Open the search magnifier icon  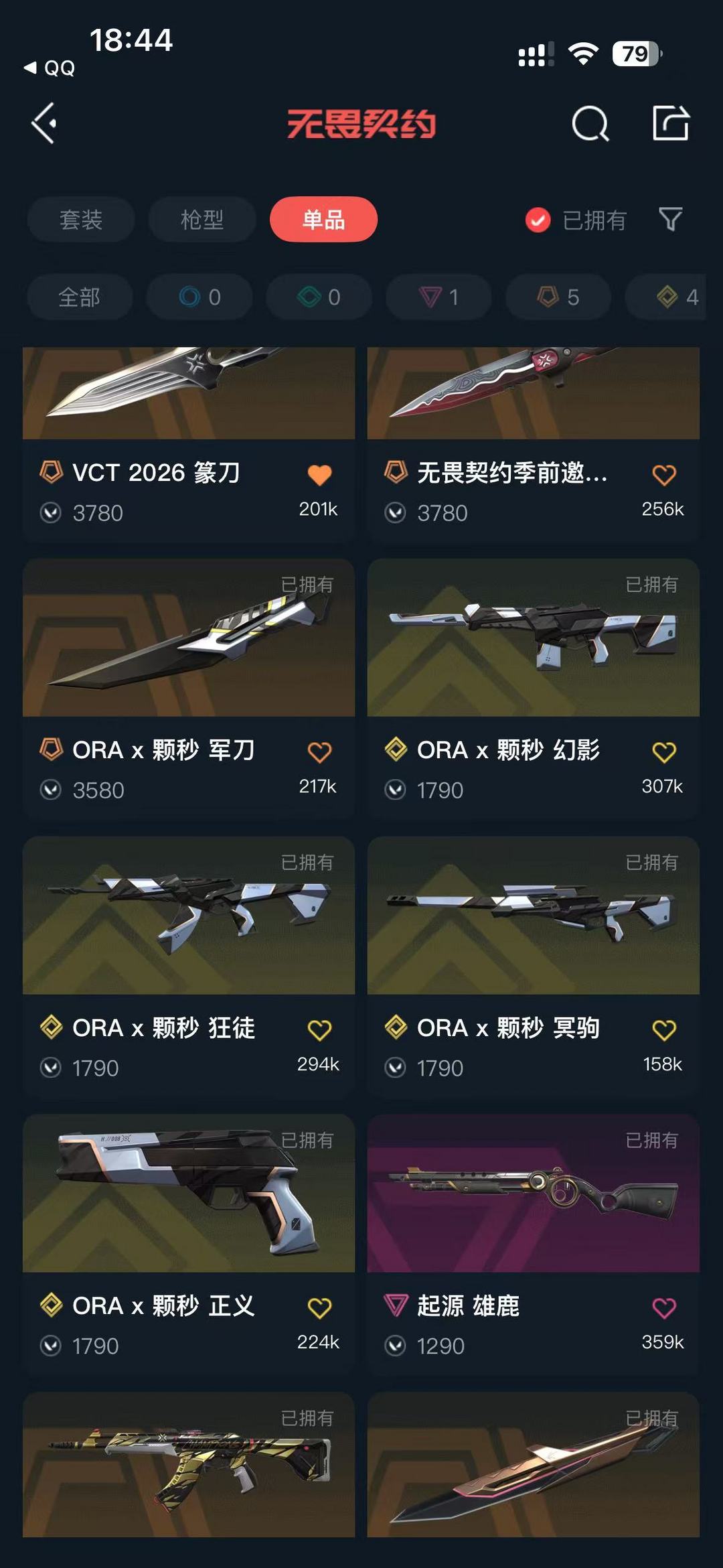(x=590, y=124)
